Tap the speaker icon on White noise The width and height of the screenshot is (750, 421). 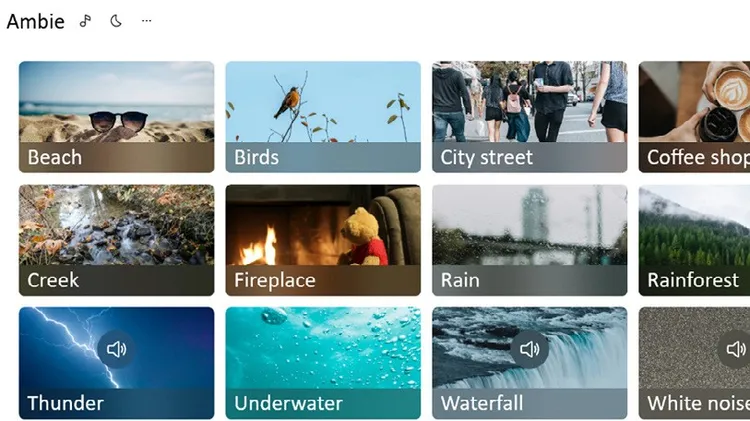pyautogui.click(x=736, y=349)
